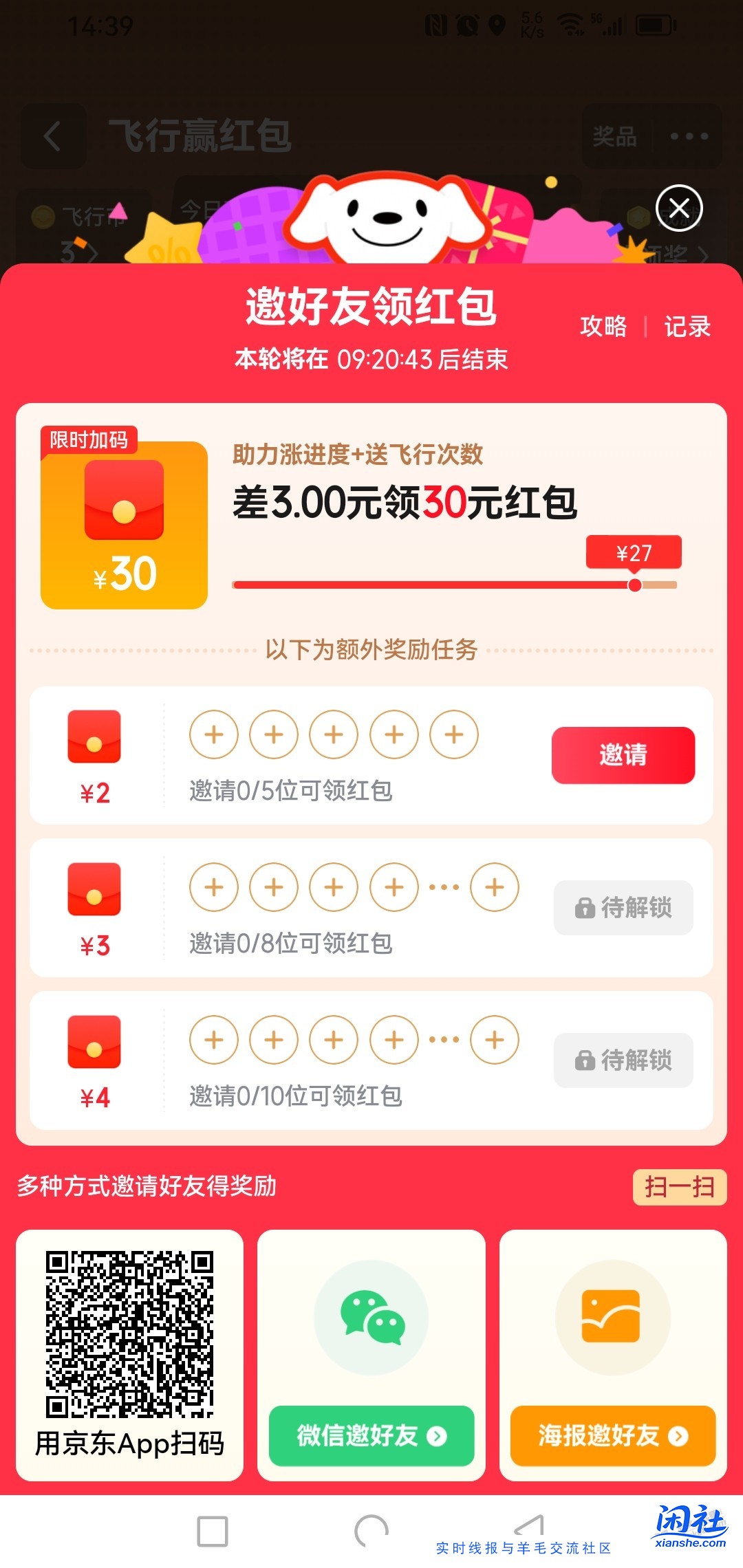Tap the lock icon on 待解锁 button
Image resolution: width=743 pixels, height=1568 pixels.
point(584,908)
